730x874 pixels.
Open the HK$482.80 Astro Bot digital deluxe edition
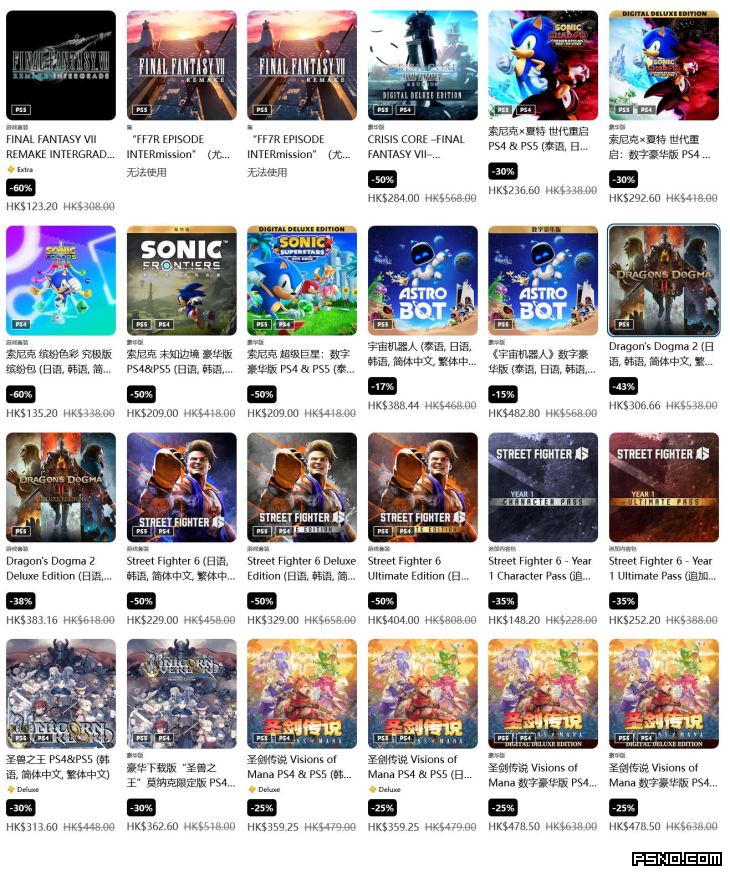543,280
